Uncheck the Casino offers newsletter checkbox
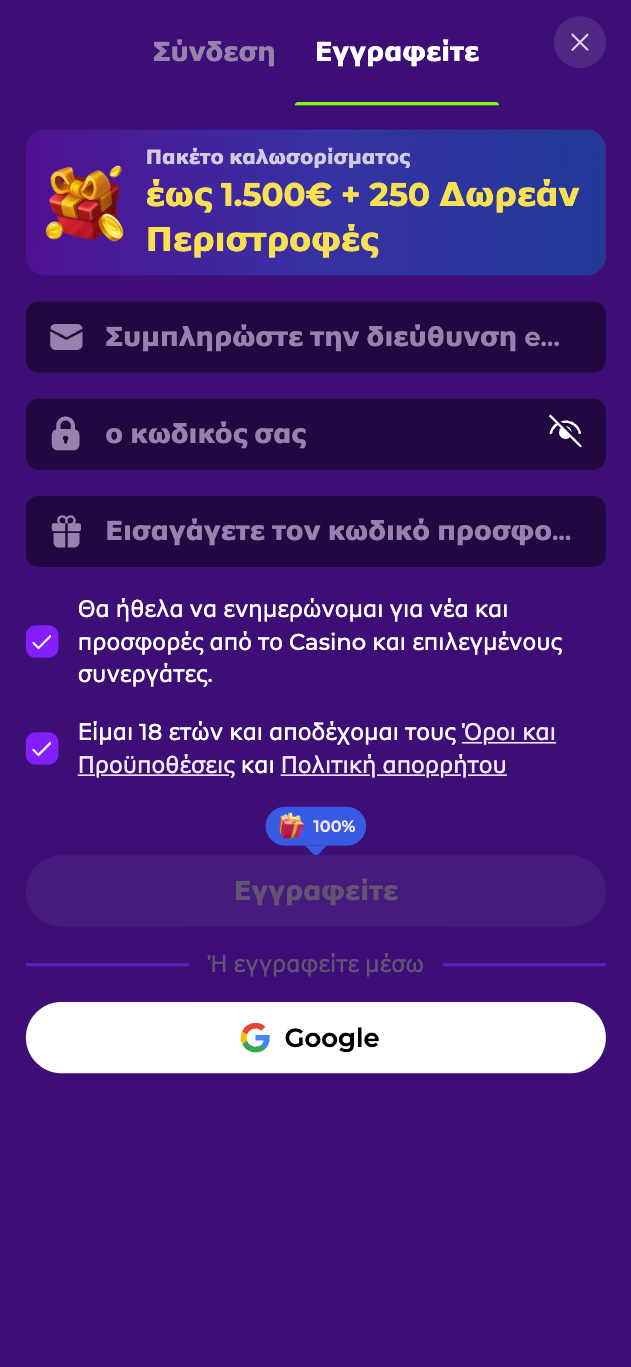Image resolution: width=631 pixels, height=1367 pixels. pos(42,642)
